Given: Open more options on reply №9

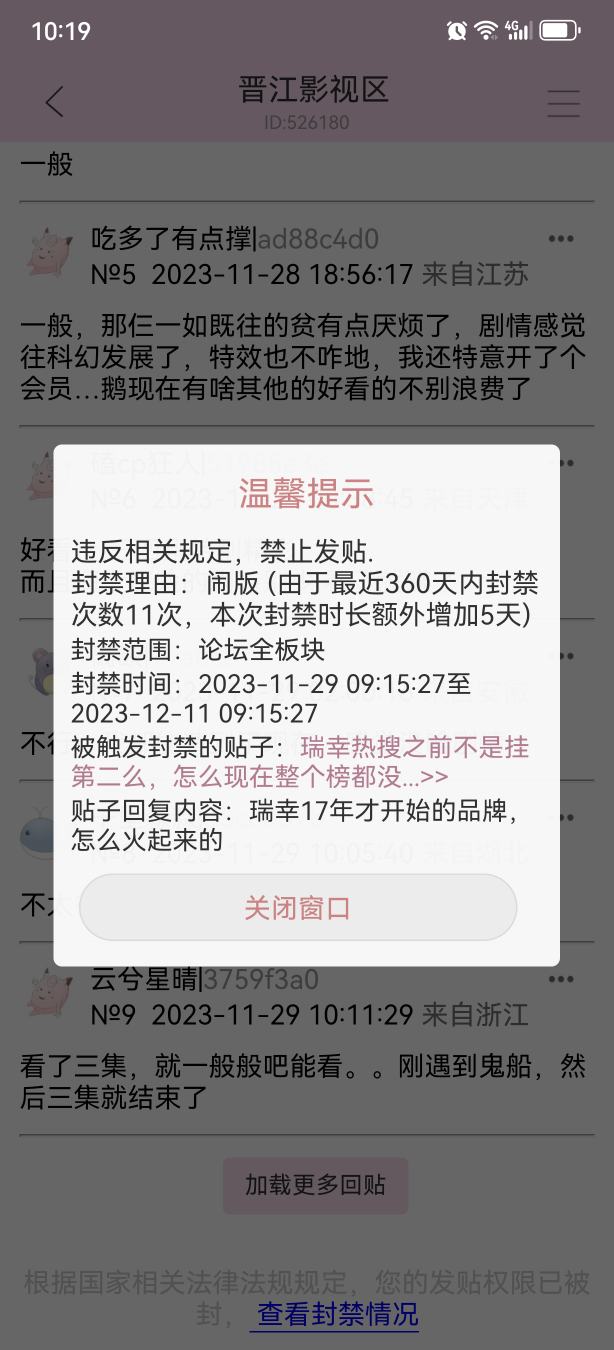Looking at the screenshot, I should [x=561, y=979].
